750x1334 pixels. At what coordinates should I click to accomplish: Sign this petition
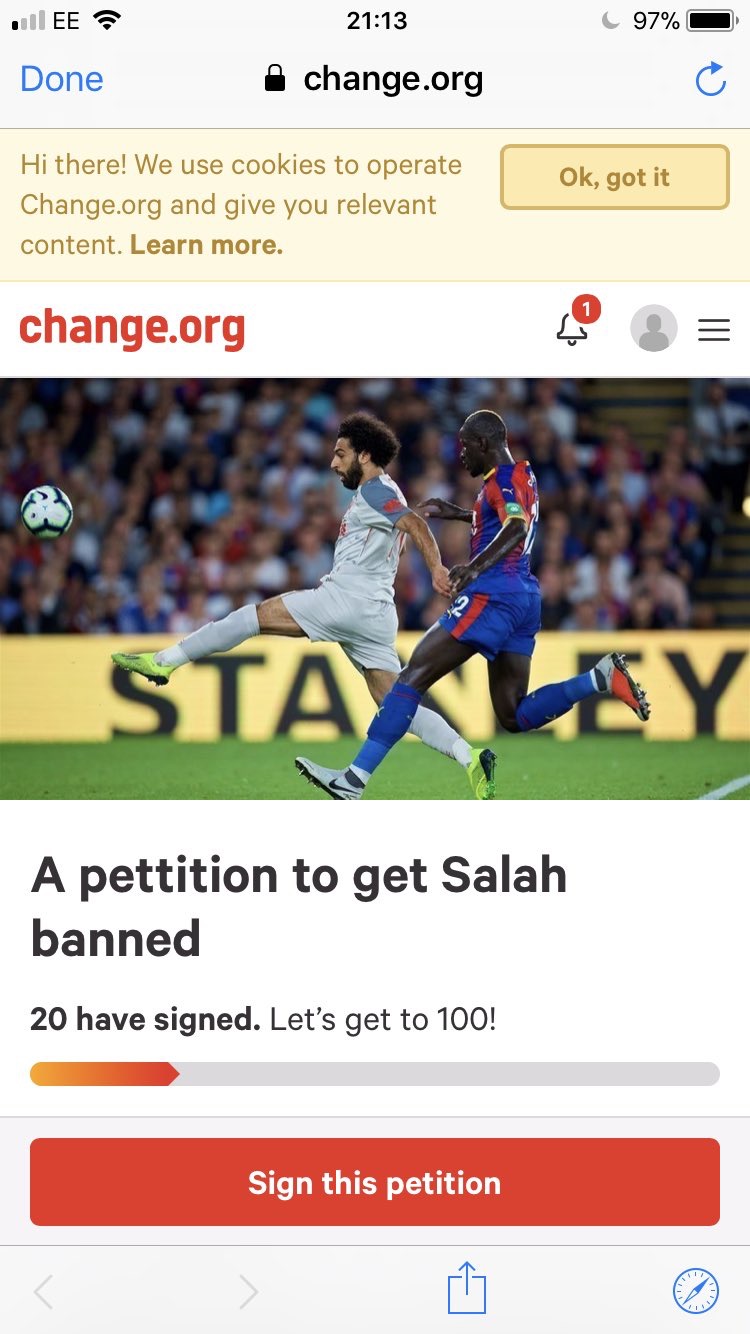point(375,1182)
